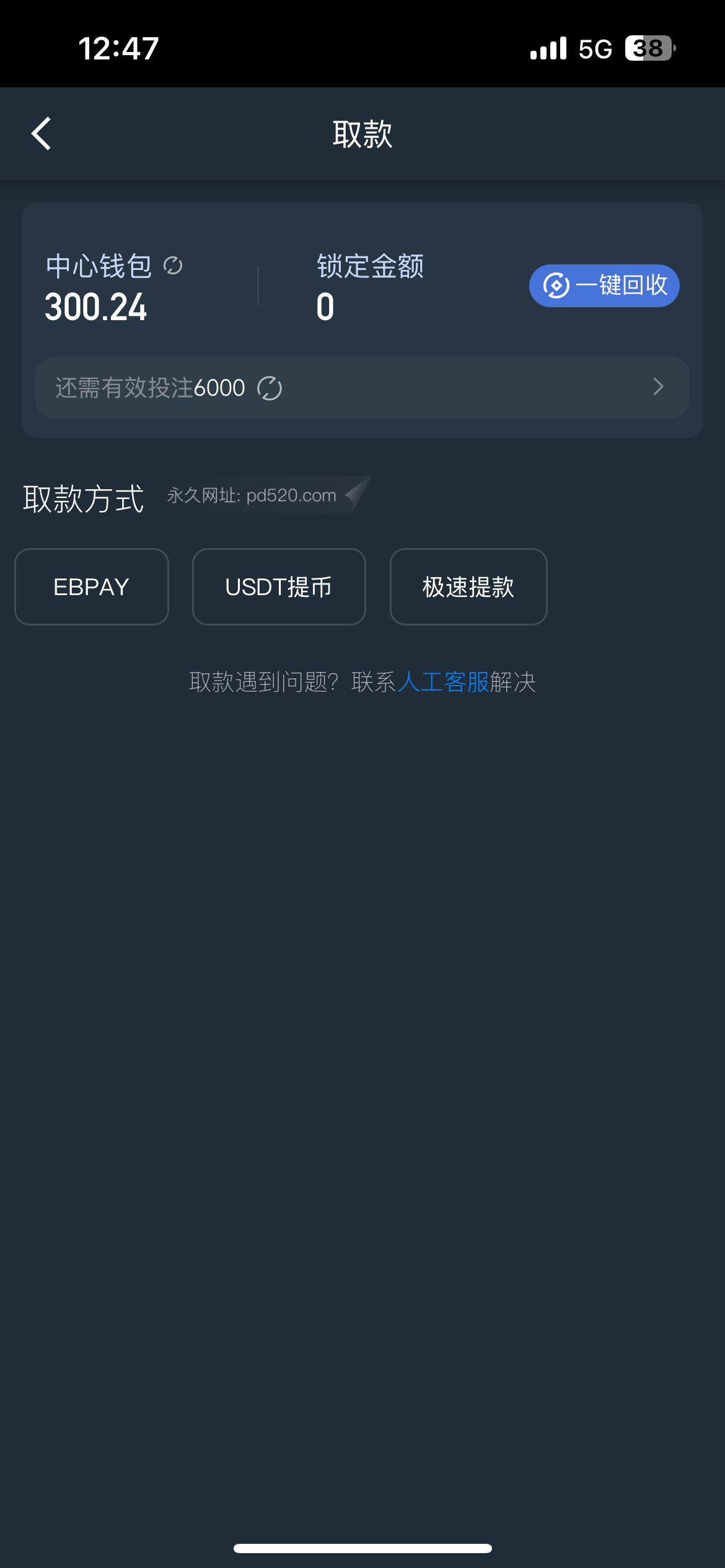The image size is (725, 1568).
Task: Refresh the 中心钱包 balance
Action: pos(173,266)
